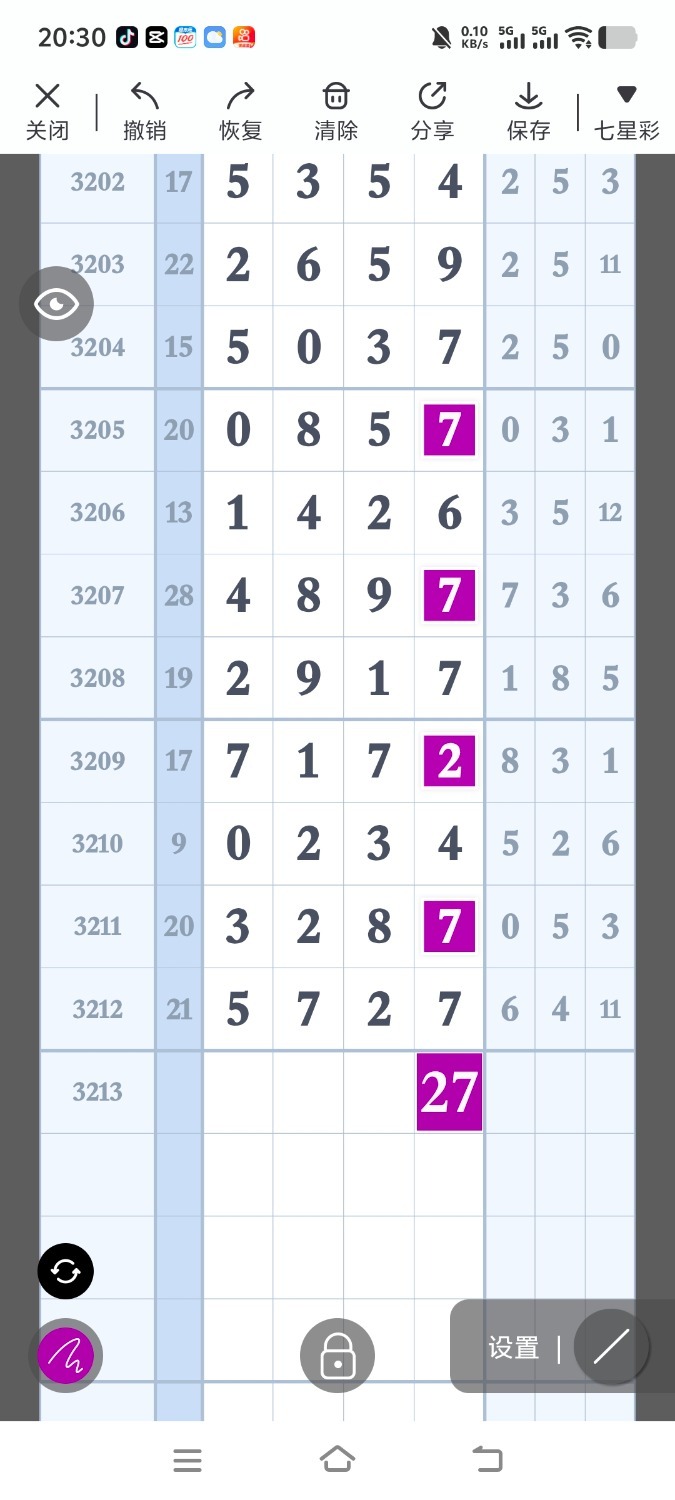Undo the last marking
The width and height of the screenshot is (675, 1500).
pyautogui.click(x=144, y=111)
